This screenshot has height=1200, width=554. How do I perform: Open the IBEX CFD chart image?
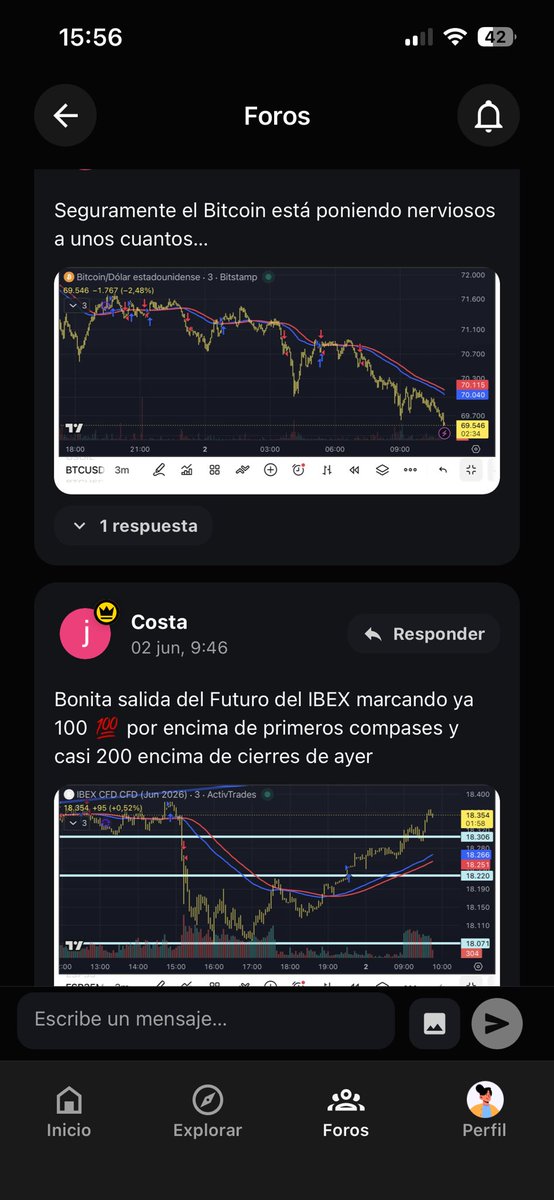click(276, 887)
